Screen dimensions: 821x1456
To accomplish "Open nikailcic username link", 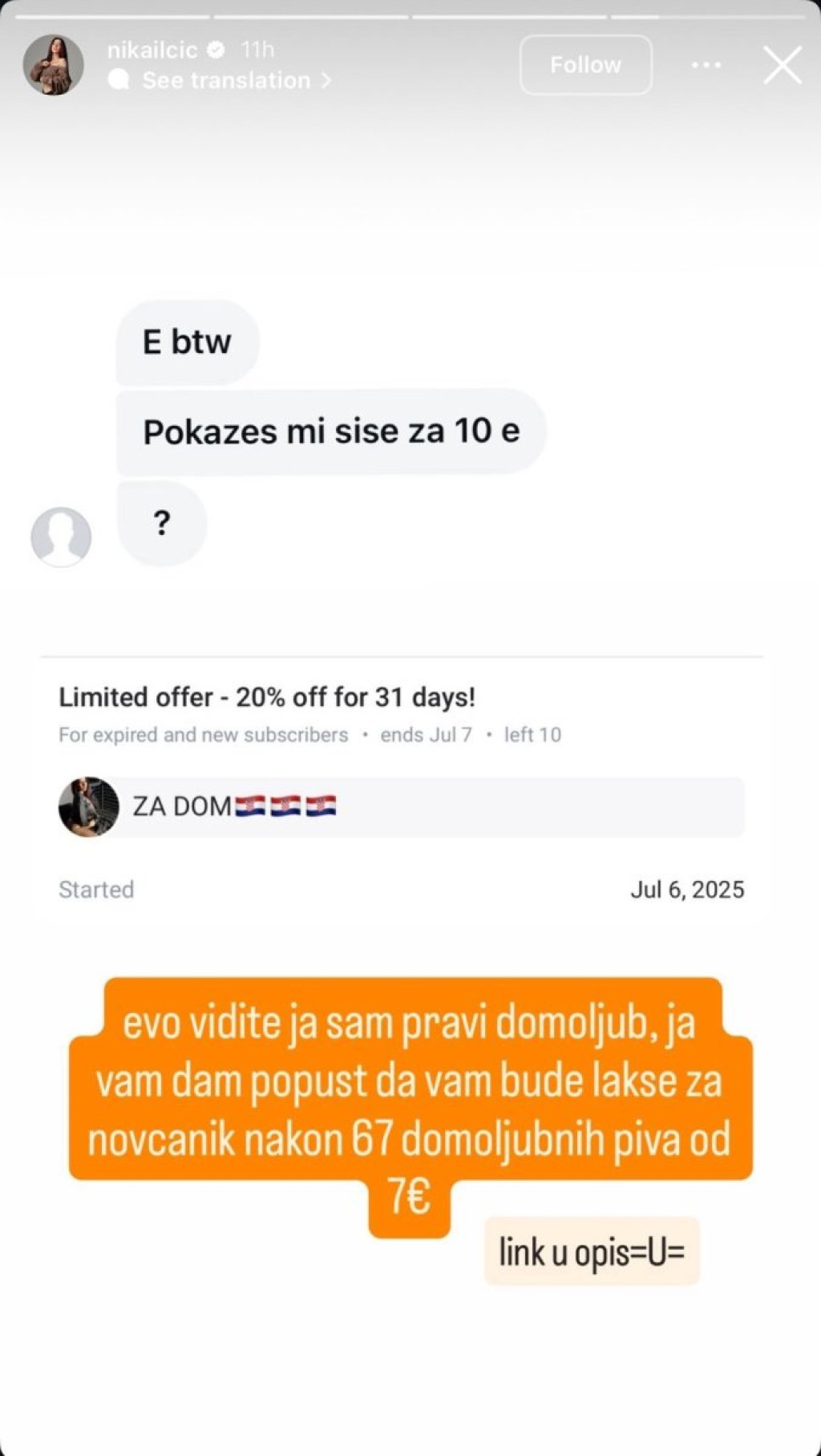I will click(152, 50).
